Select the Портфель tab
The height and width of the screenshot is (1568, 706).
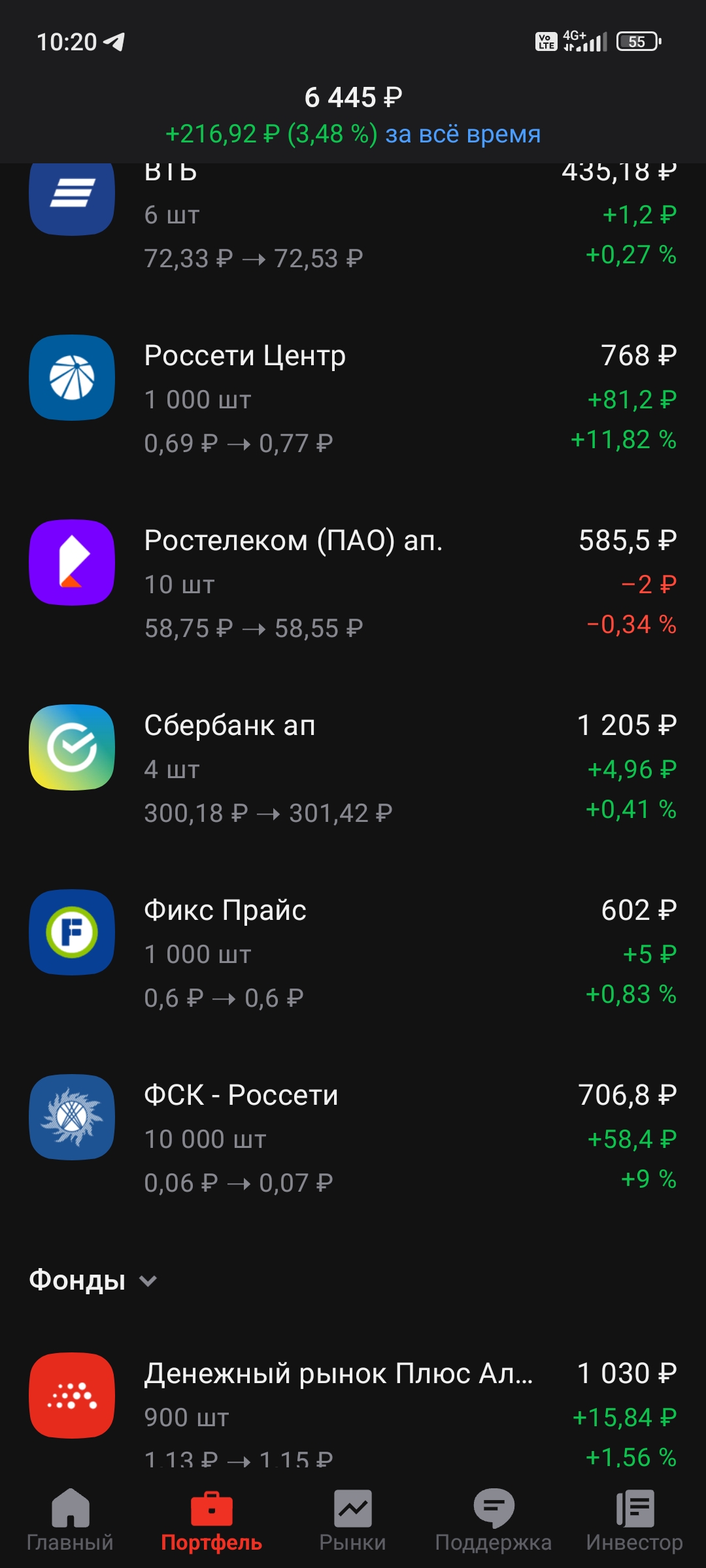(x=211, y=1521)
